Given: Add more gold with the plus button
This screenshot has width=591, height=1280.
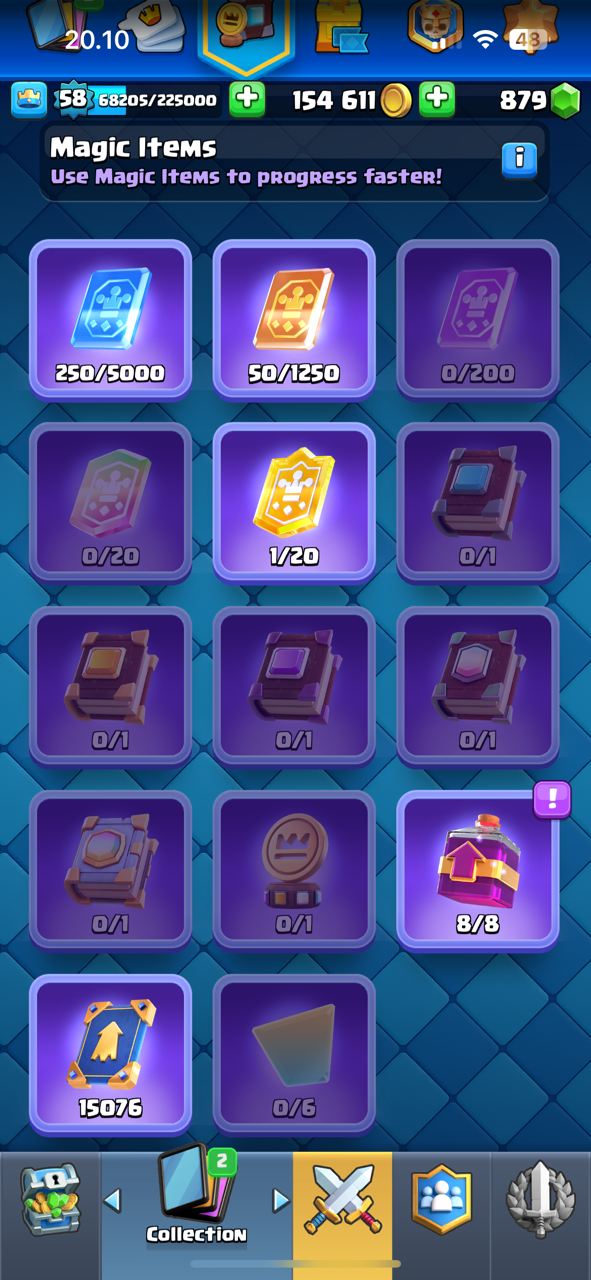Looking at the screenshot, I should point(437,100).
